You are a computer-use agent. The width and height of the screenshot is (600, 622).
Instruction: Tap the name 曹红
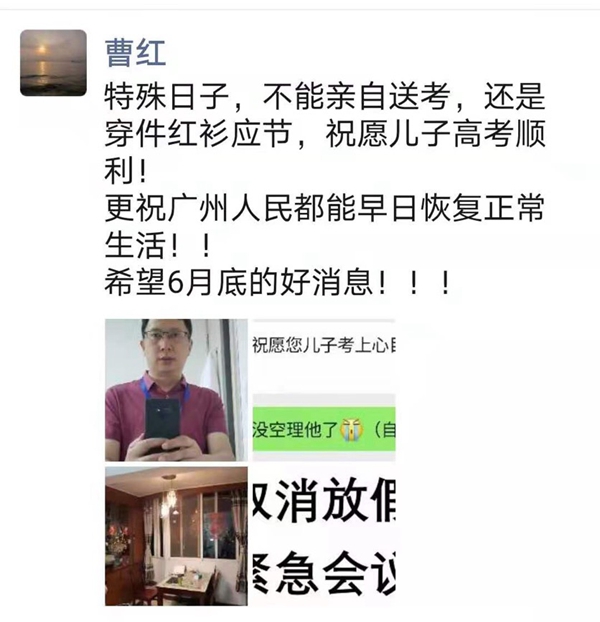pyautogui.click(x=137, y=48)
